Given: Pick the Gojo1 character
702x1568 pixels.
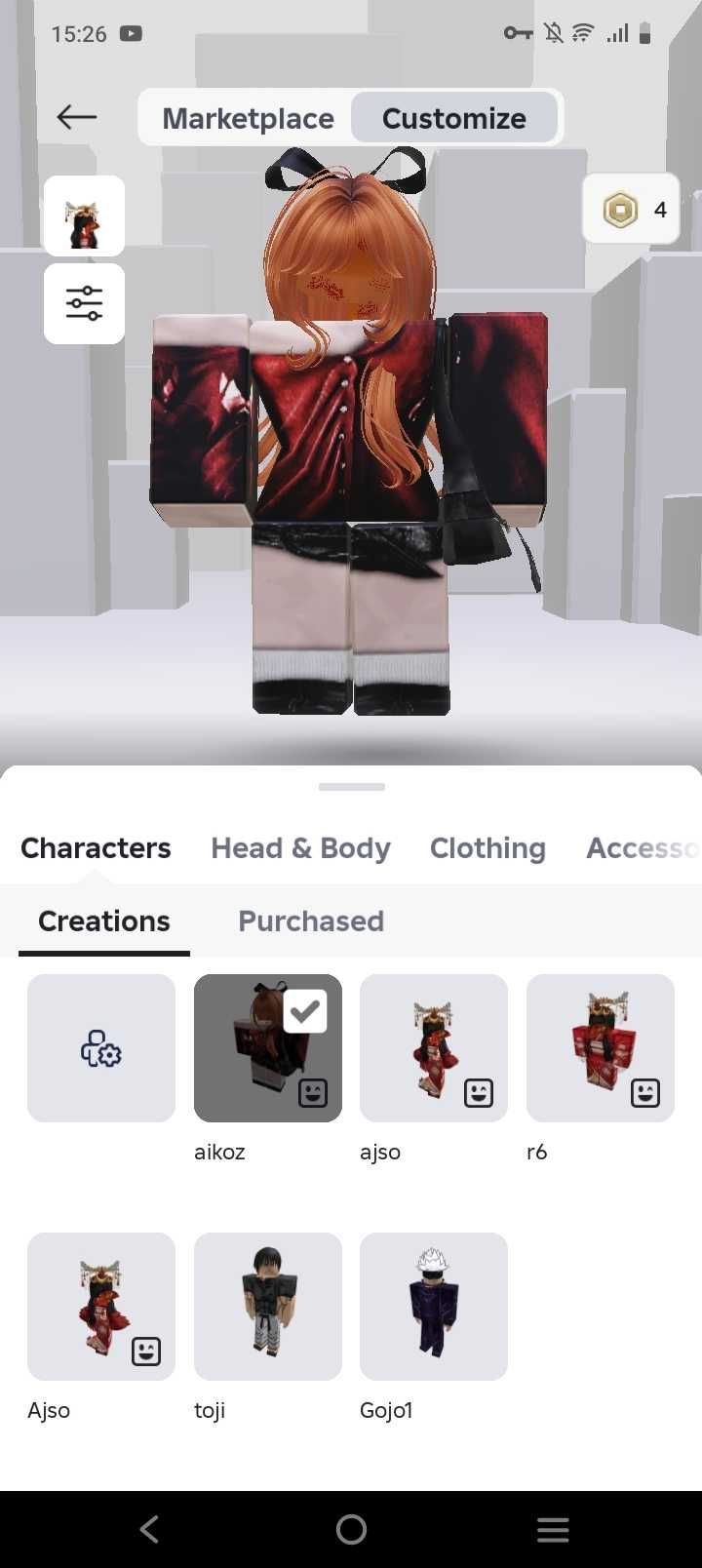Looking at the screenshot, I should [434, 1307].
